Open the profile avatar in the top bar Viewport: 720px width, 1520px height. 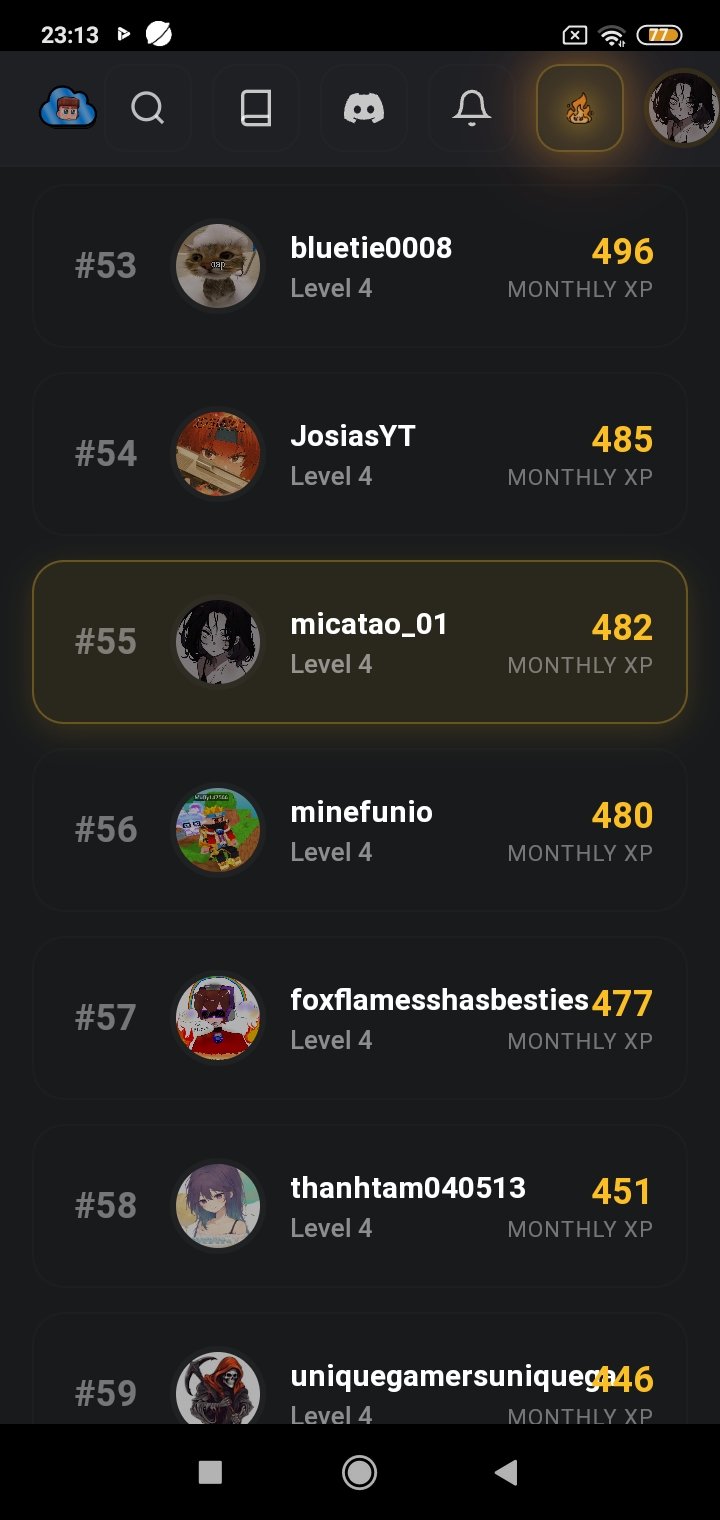[682, 108]
